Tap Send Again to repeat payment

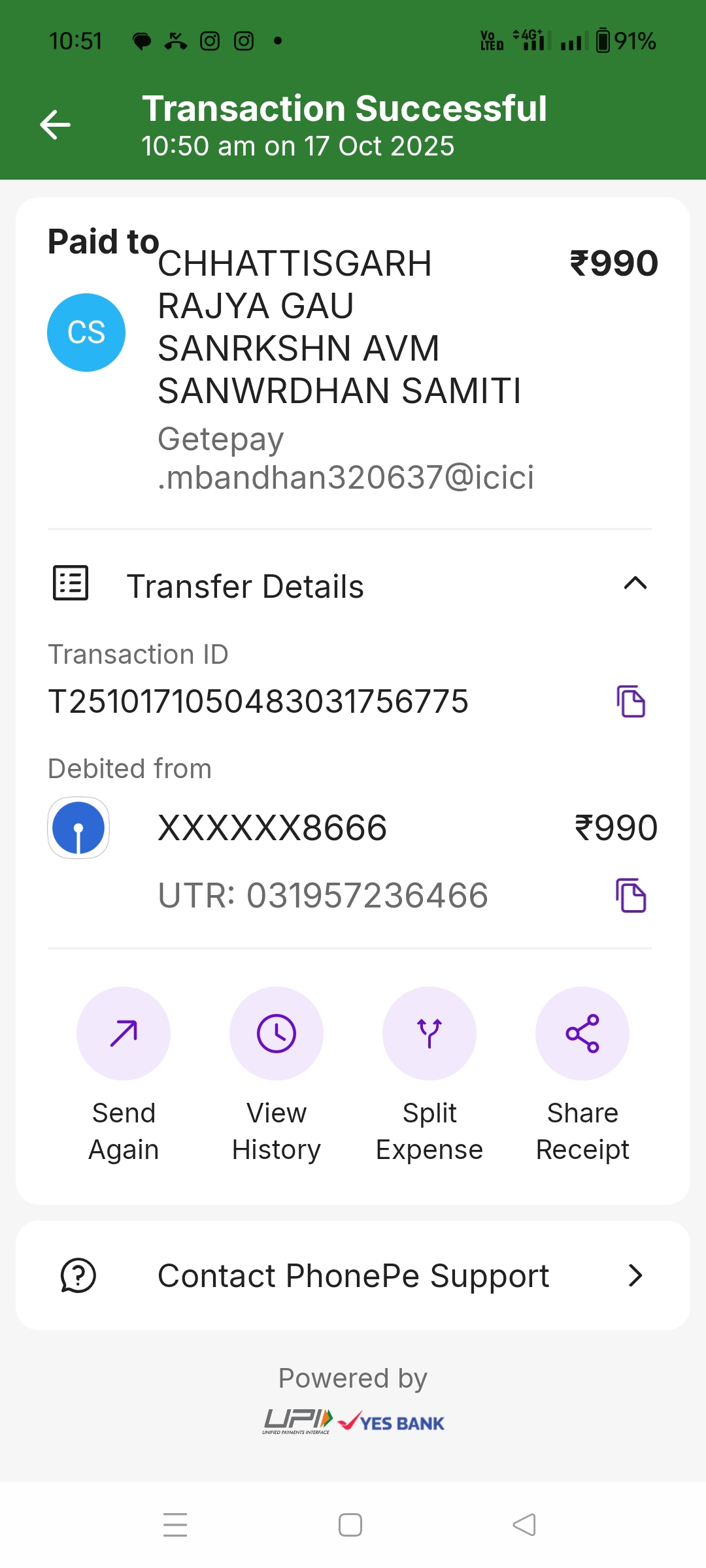(x=124, y=1034)
